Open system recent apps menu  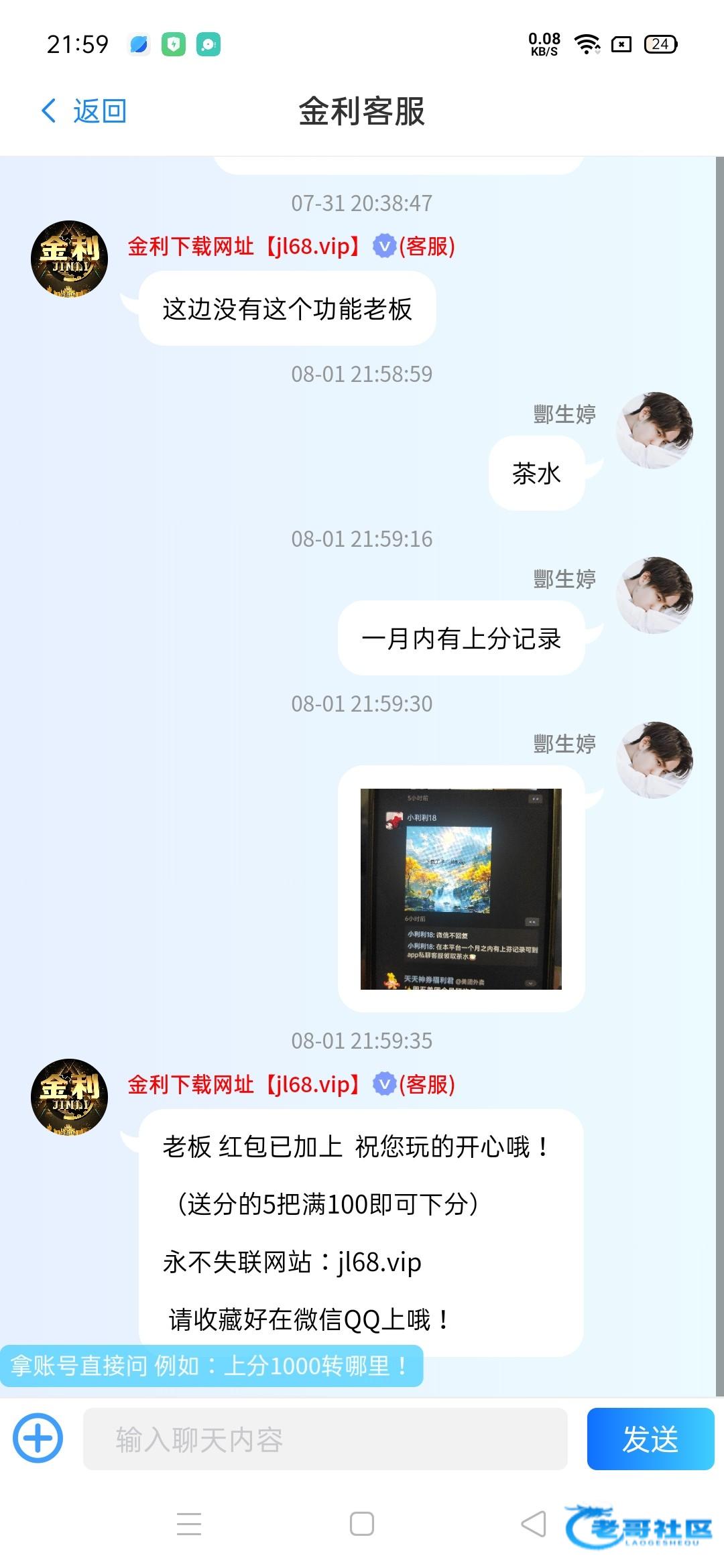[189, 1524]
